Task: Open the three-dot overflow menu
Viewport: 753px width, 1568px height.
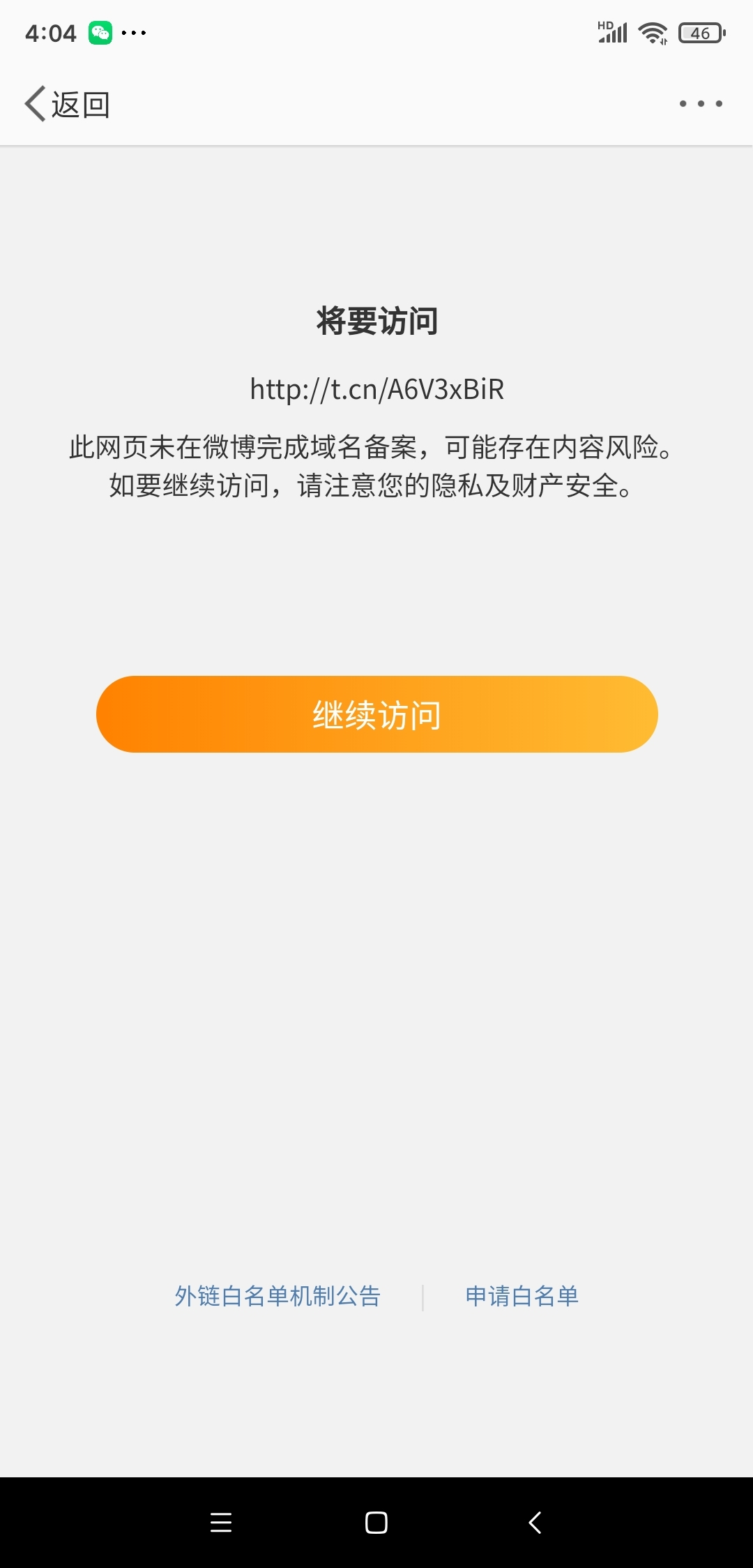Action: click(701, 104)
